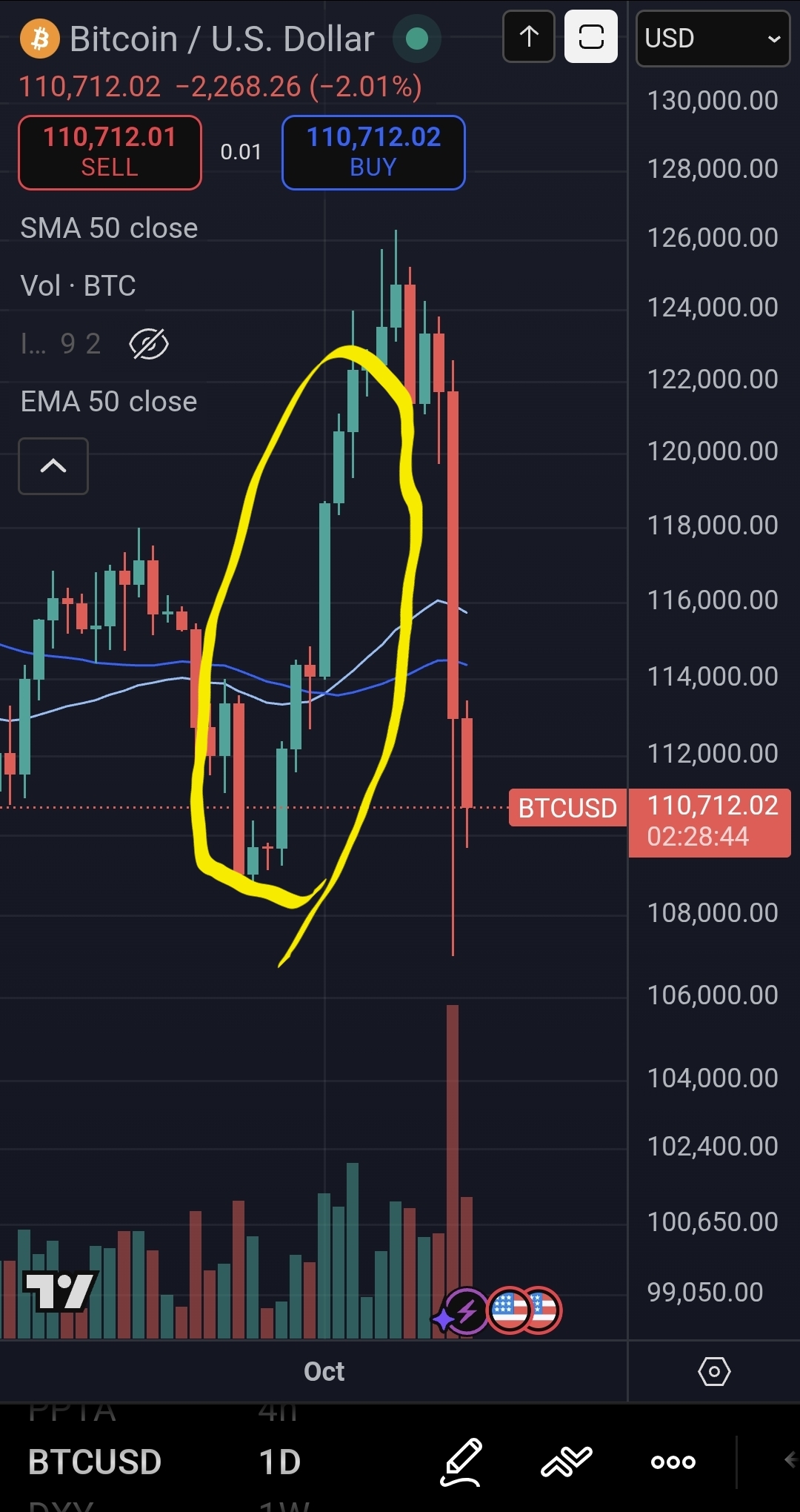This screenshot has width=800, height=1512.
Task: Unhide the hidden indicator with the eye icon
Action: pos(149,344)
